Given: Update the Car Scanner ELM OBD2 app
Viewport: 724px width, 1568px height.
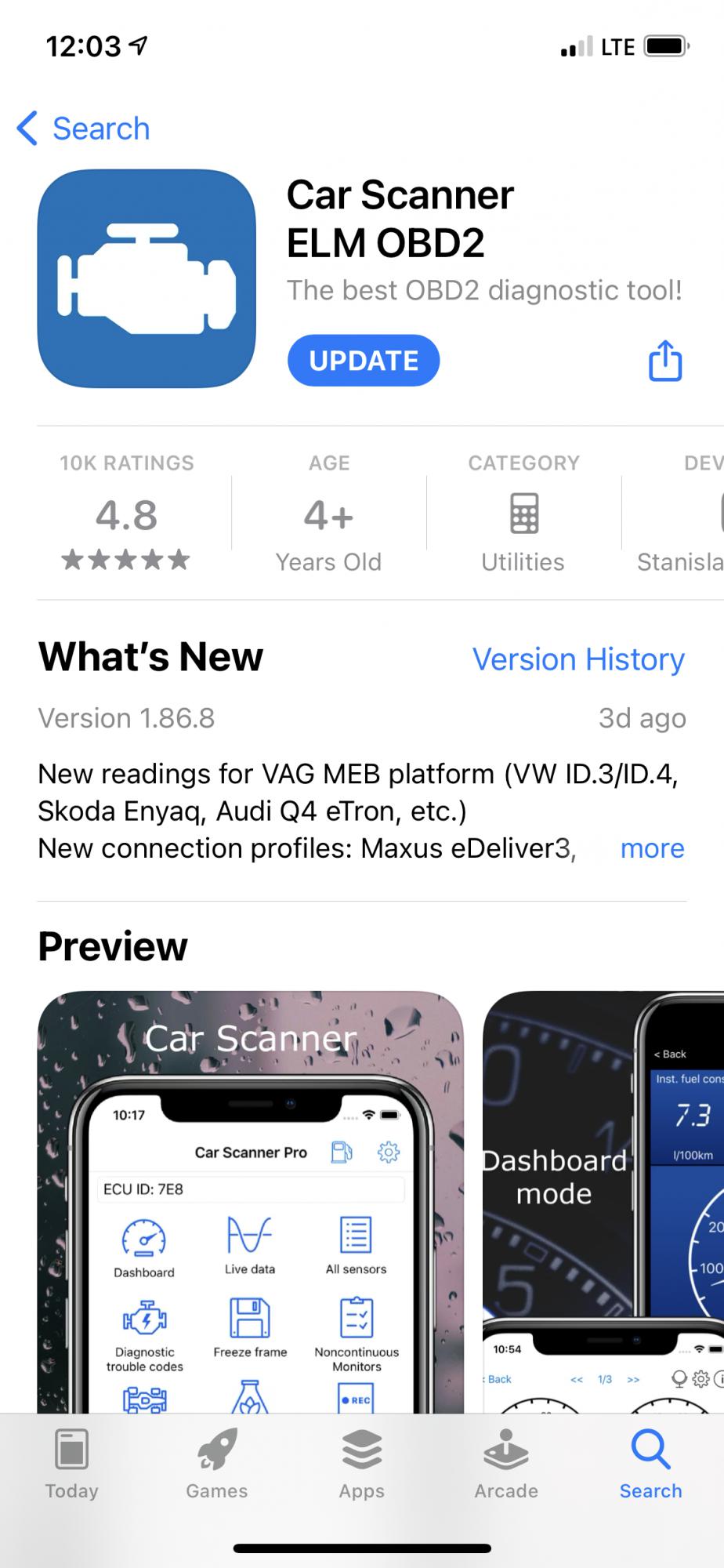Looking at the screenshot, I should pos(363,361).
